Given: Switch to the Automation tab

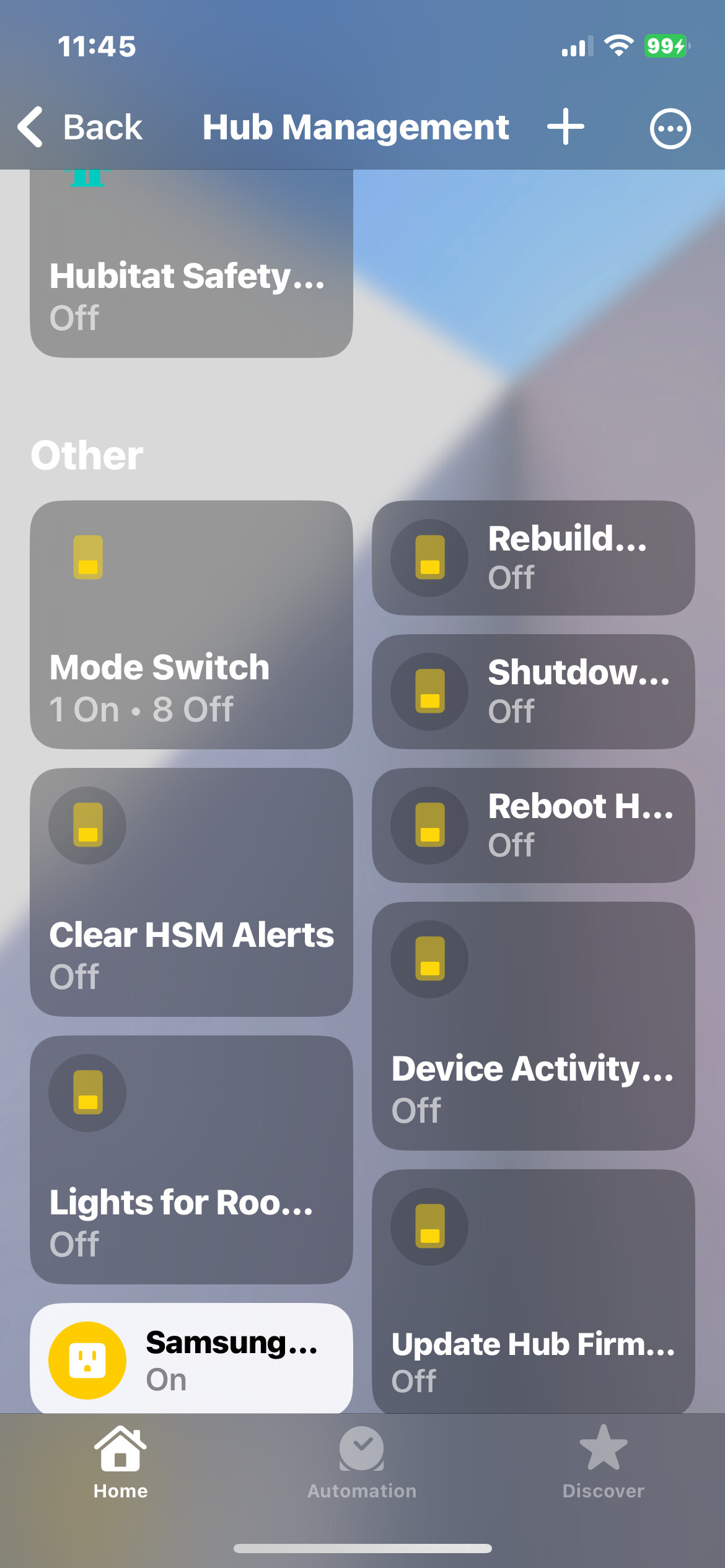Looking at the screenshot, I should coord(362,1463).
